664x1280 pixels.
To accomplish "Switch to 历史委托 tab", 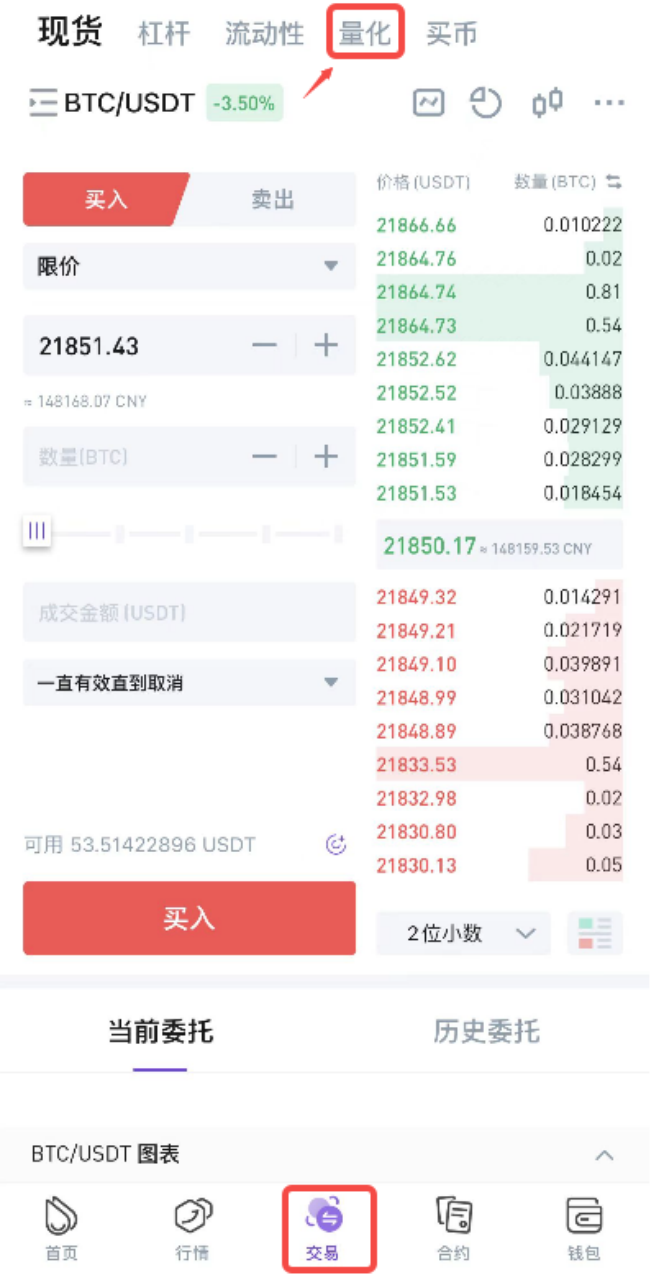I will point(486,1032).
